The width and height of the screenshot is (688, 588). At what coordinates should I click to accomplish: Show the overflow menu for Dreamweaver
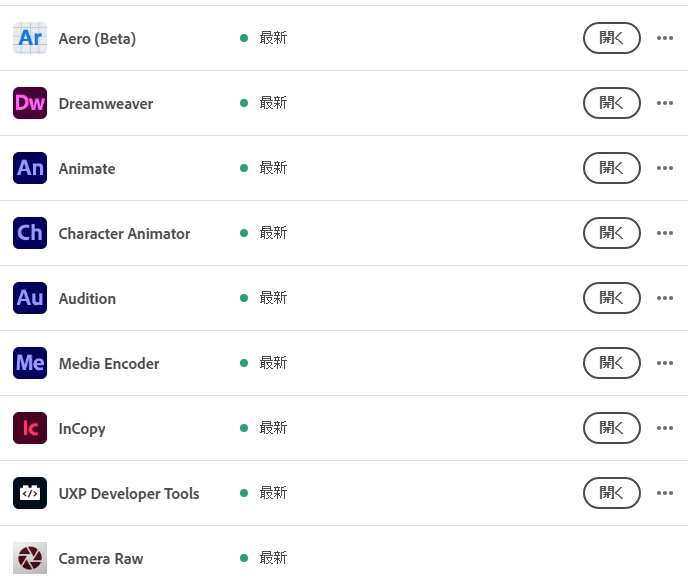coord(665,103)
